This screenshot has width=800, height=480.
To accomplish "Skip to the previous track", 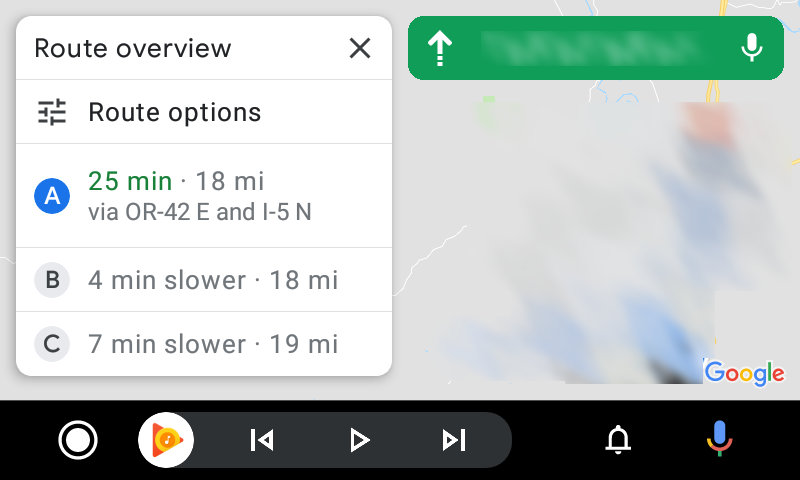I will (x=262, y=440).
